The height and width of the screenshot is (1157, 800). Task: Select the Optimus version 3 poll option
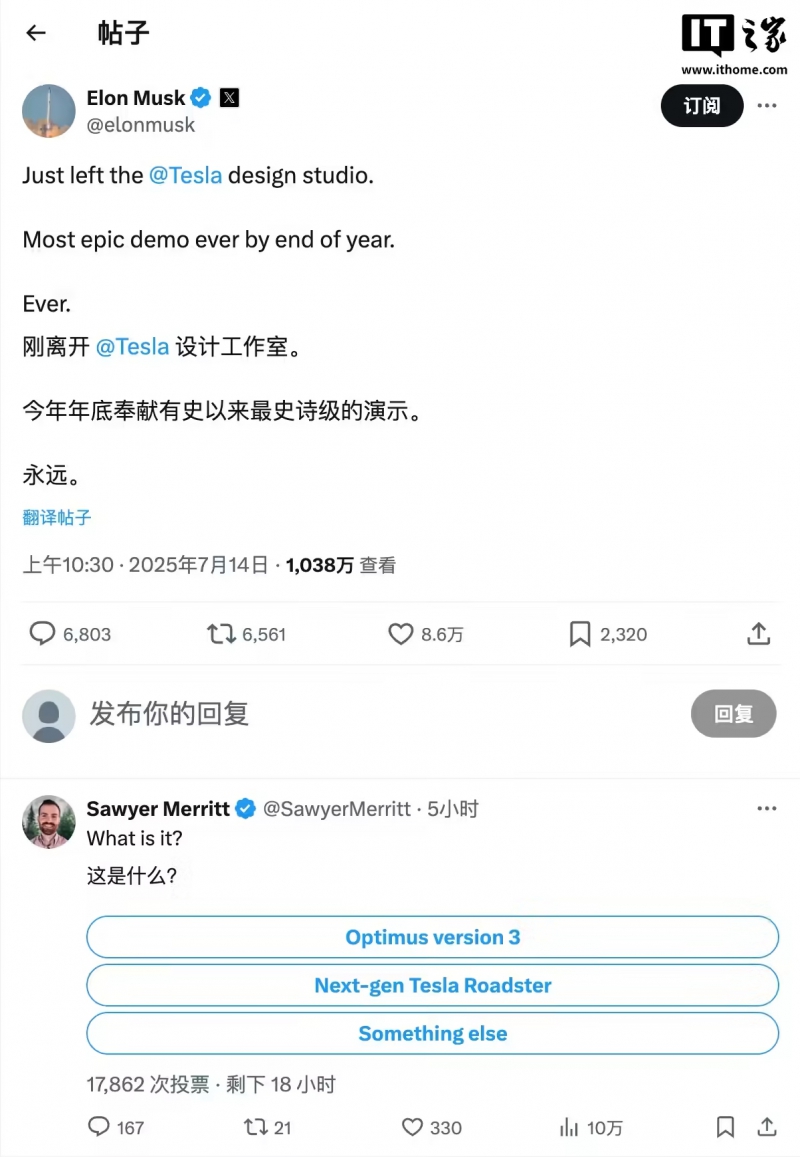coord(432,937)
